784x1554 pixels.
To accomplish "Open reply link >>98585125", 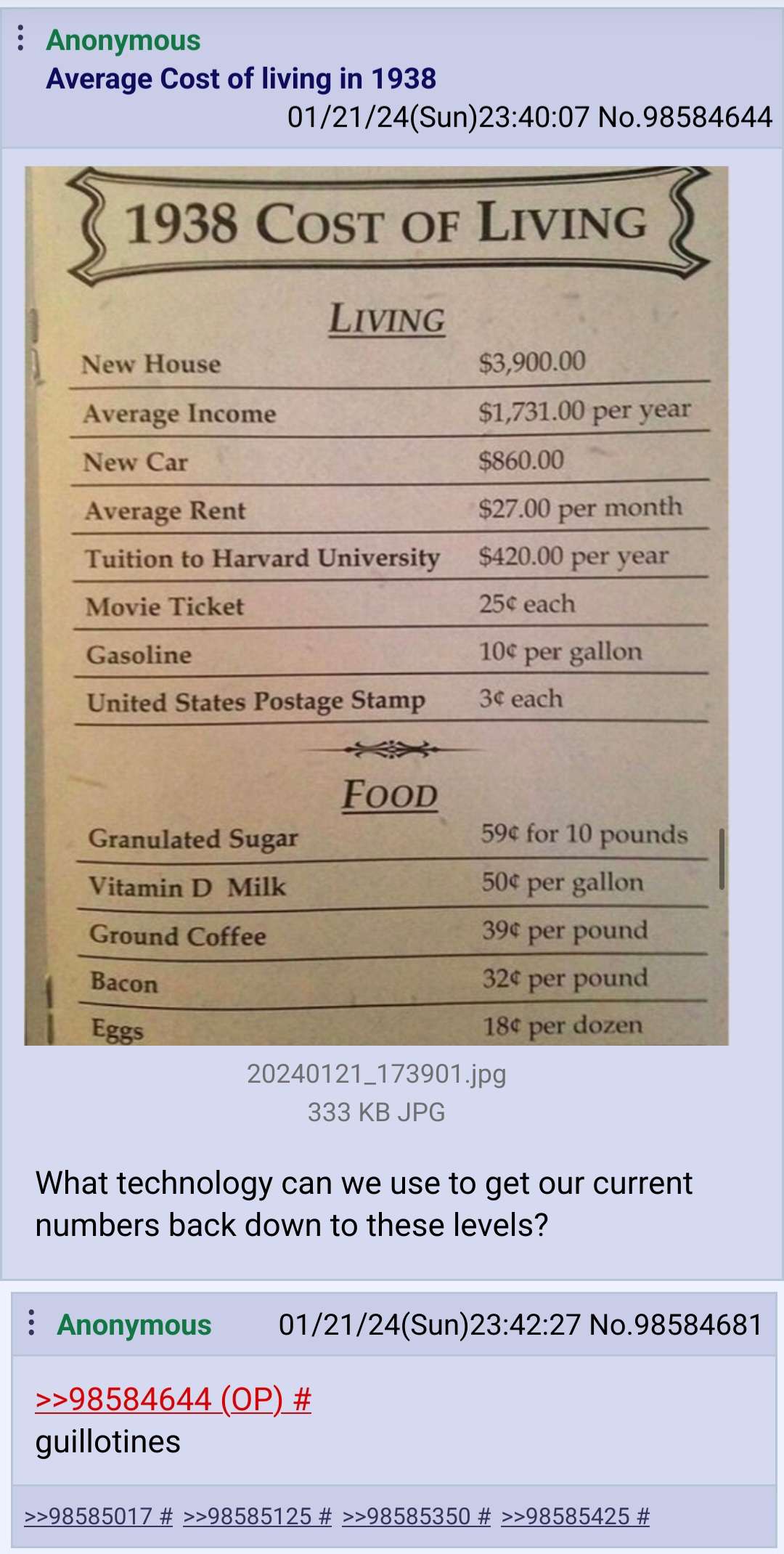I will pos(257,1516).
